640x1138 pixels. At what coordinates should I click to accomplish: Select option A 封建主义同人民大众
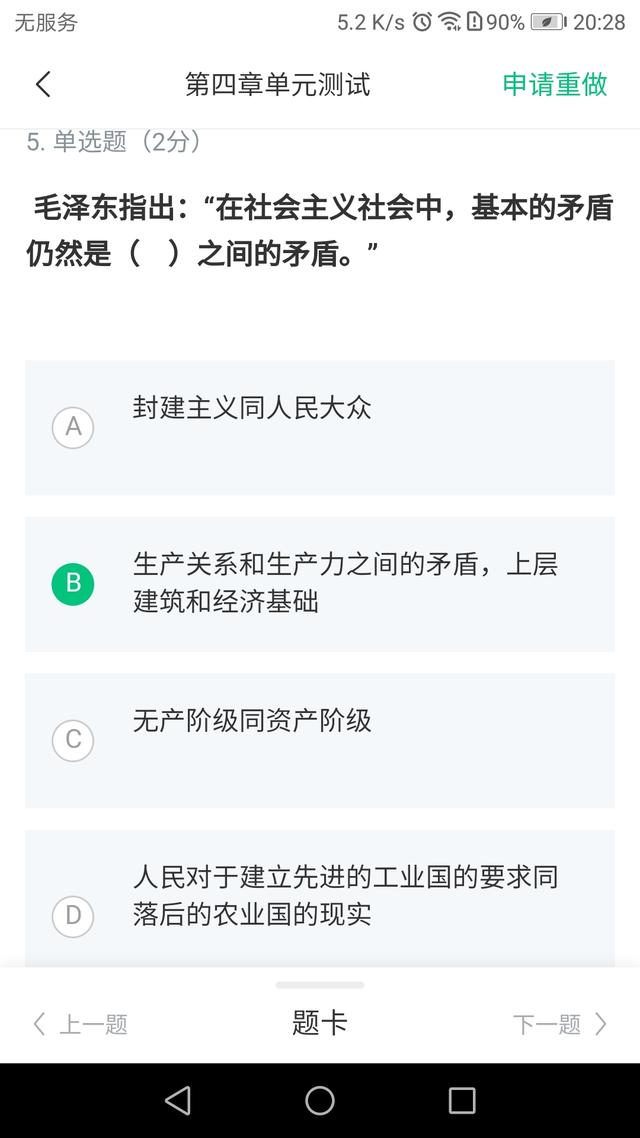(x=320, y=427)
